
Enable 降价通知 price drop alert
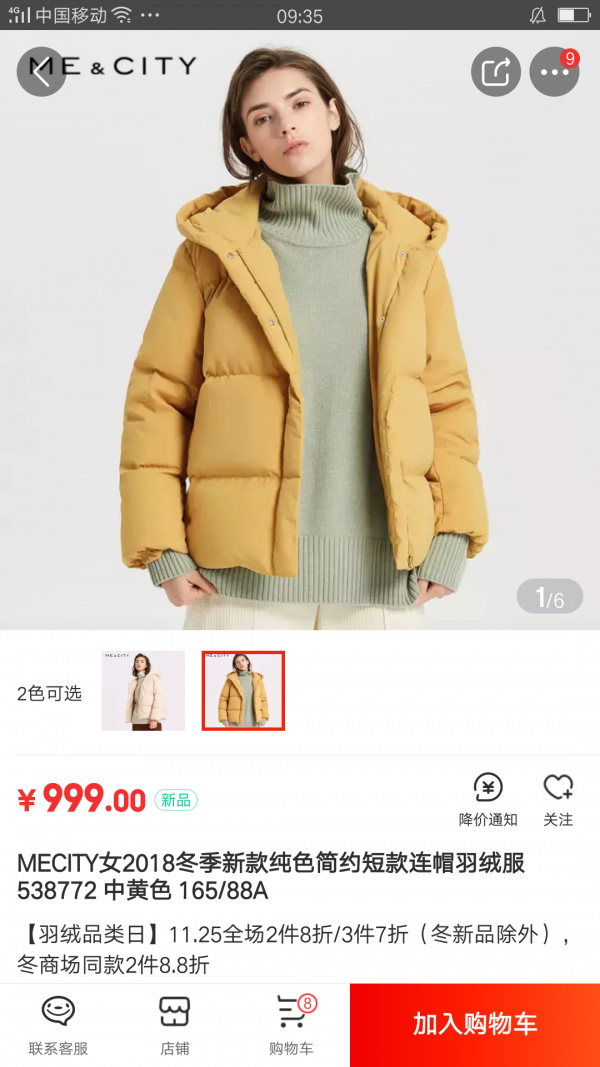click(x=488, y=799)
